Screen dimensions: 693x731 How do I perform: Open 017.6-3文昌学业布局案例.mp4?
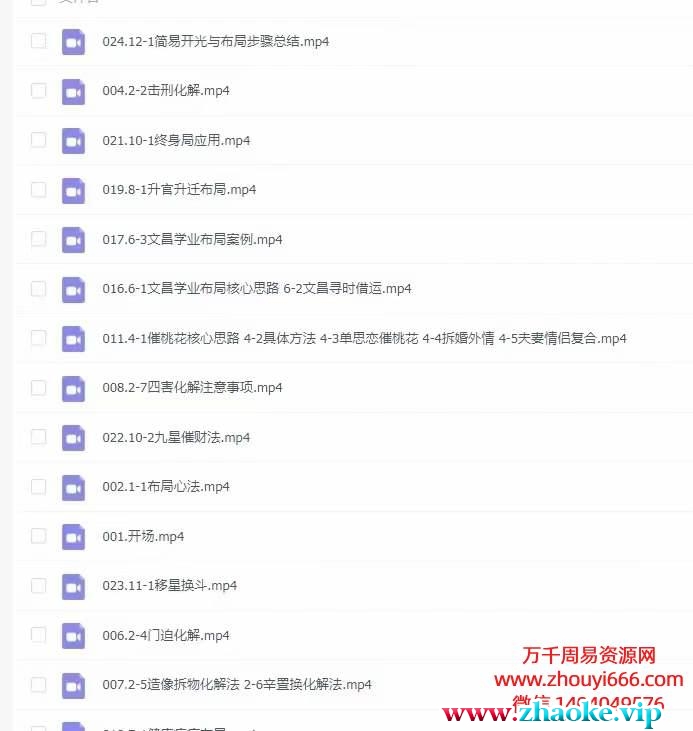click(192, 240)
